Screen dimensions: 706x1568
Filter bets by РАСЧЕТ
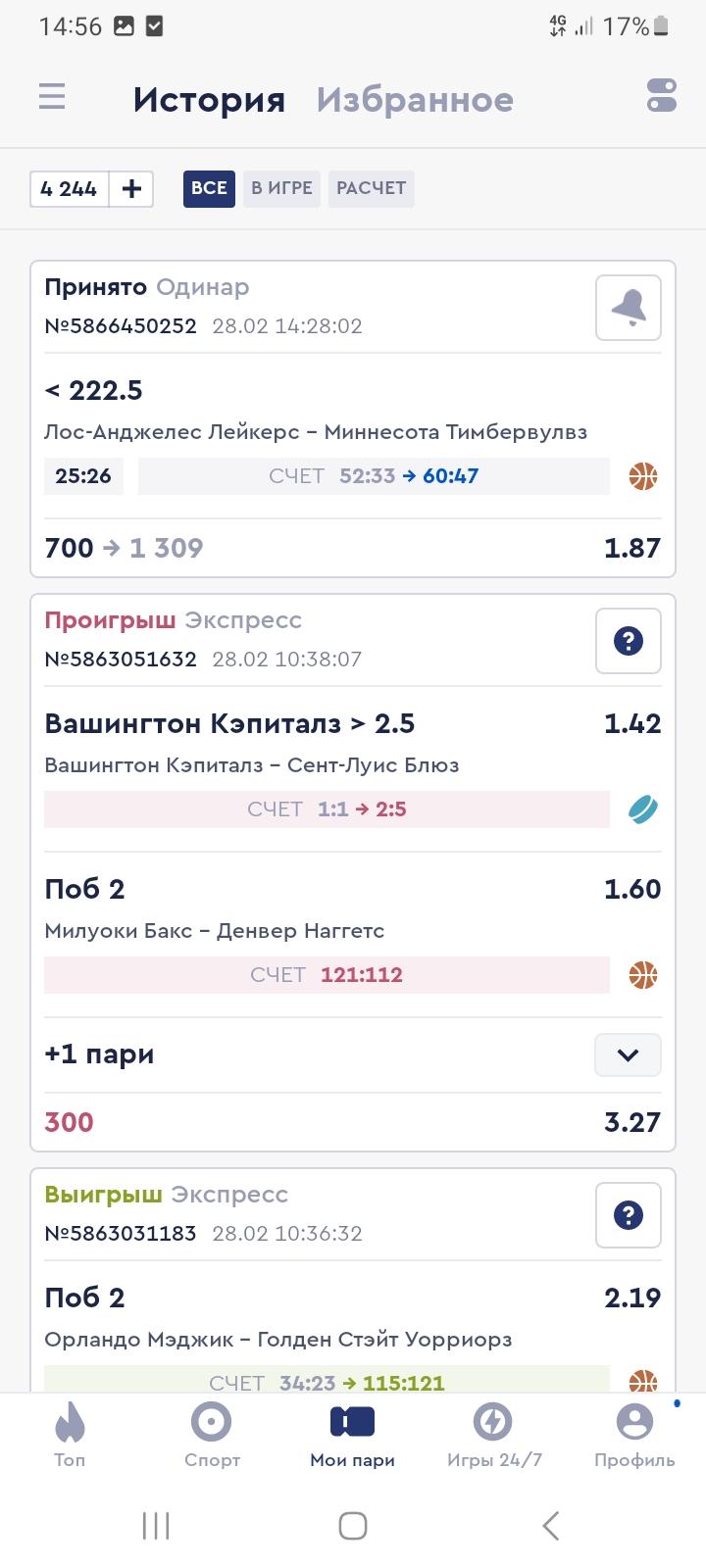[x=371, y=188]
